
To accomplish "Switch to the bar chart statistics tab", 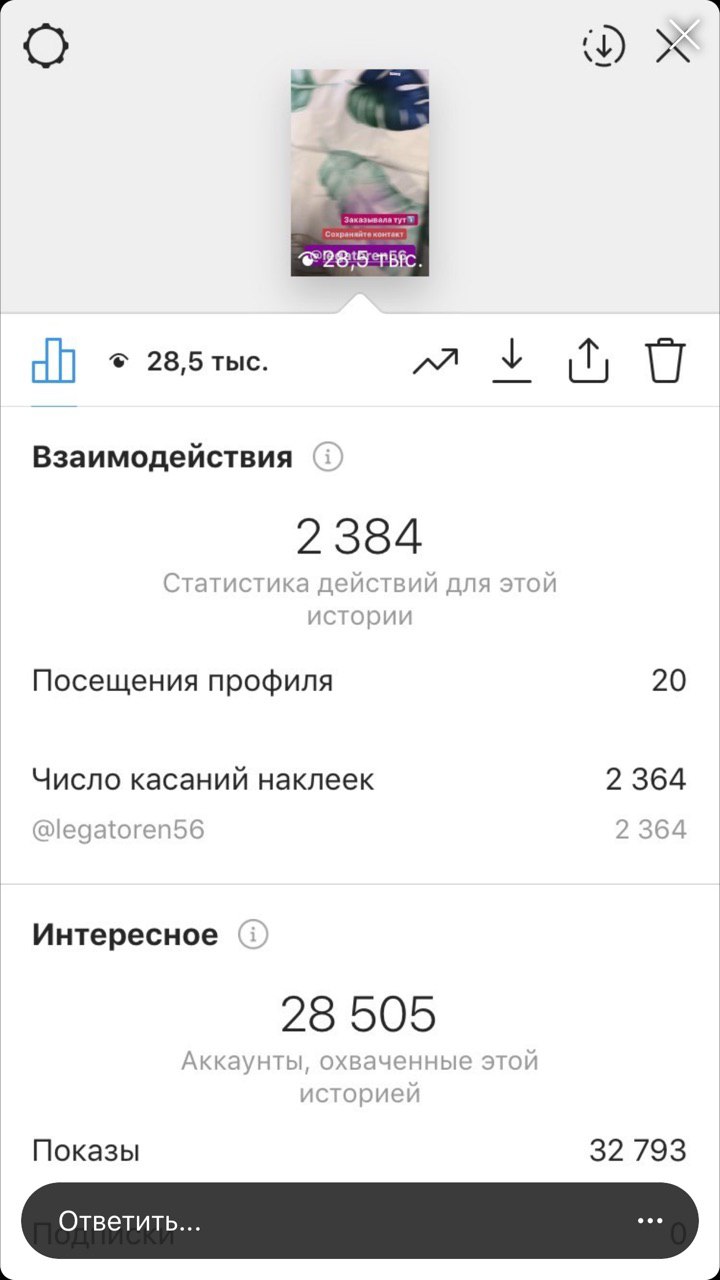I will 53,360.
